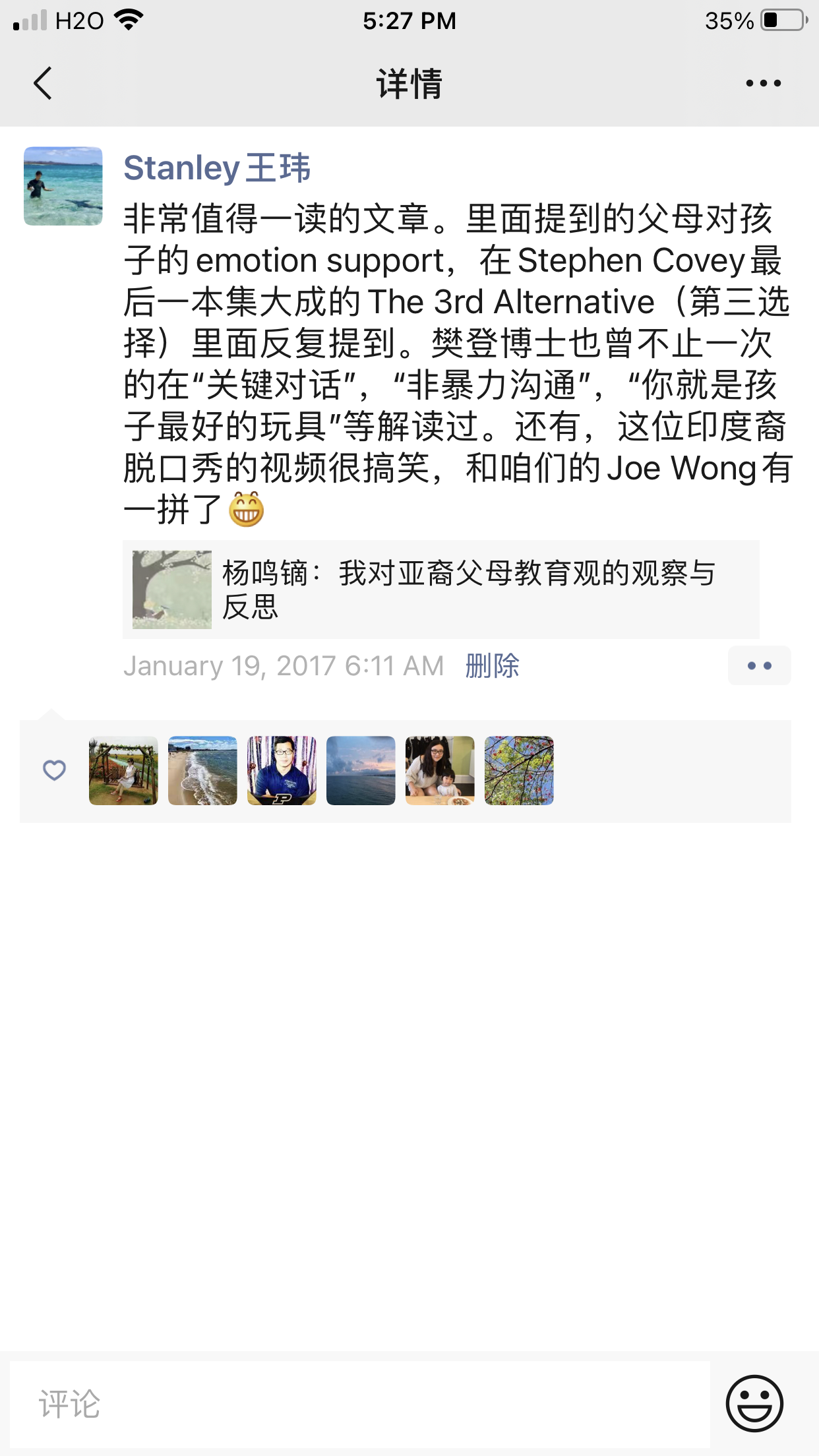
Task: Open the liker wearing a blue polo shirt
Action: [x=282, y=771]
